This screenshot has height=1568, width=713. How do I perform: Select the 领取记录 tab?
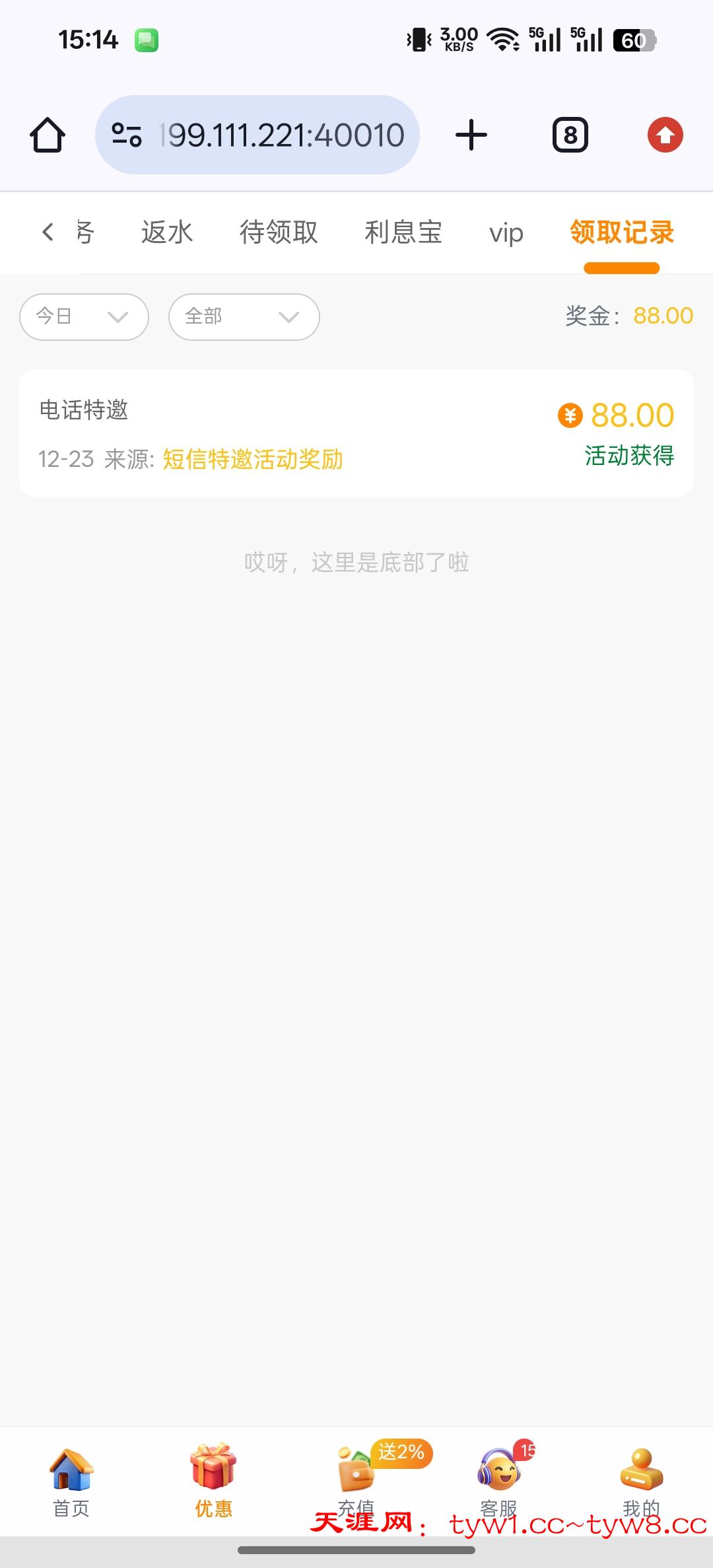point(621,232)
